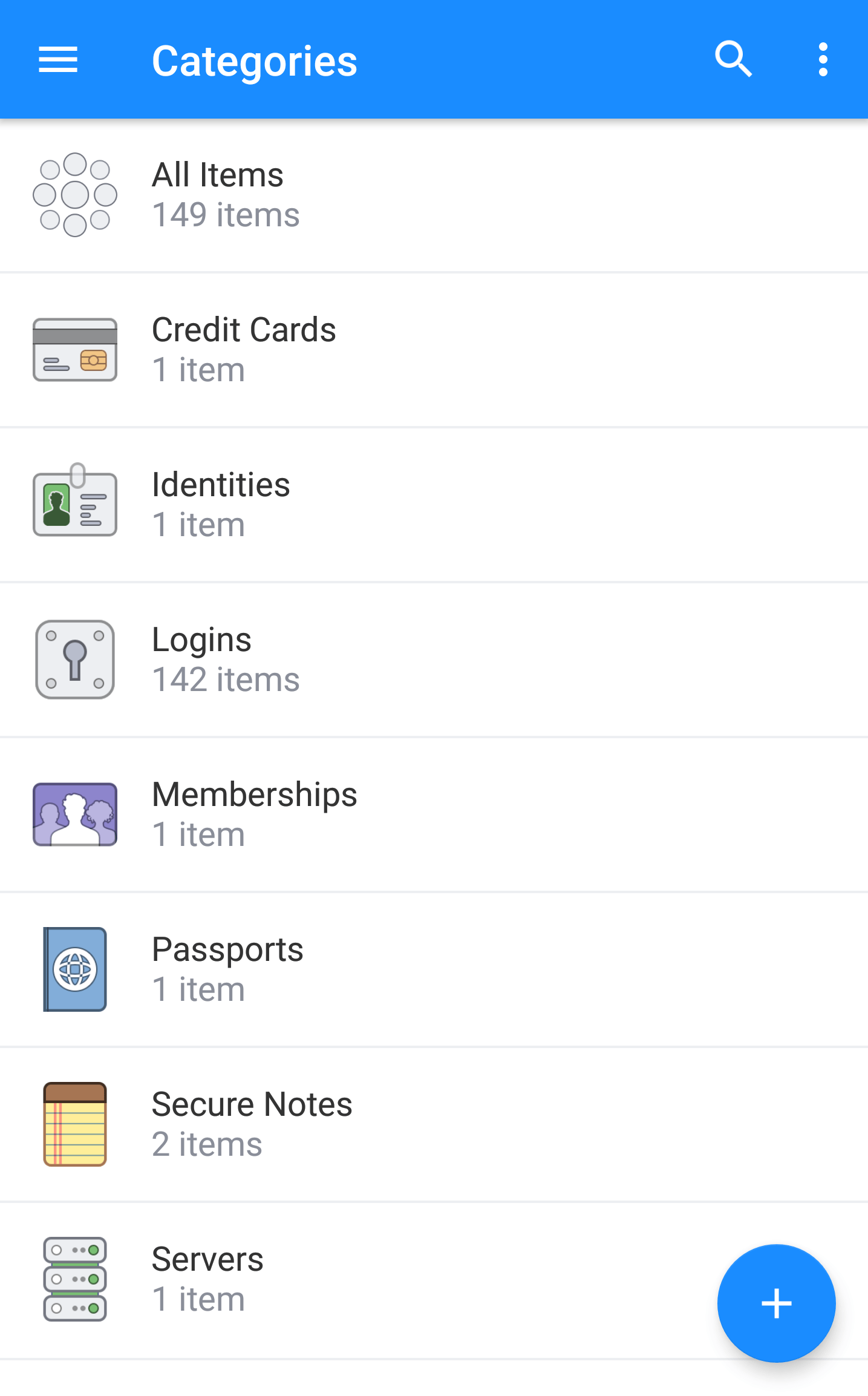This screenshot has width=868, height=1396.
Task: Open All Items category
Action: (x=434, y=195)
